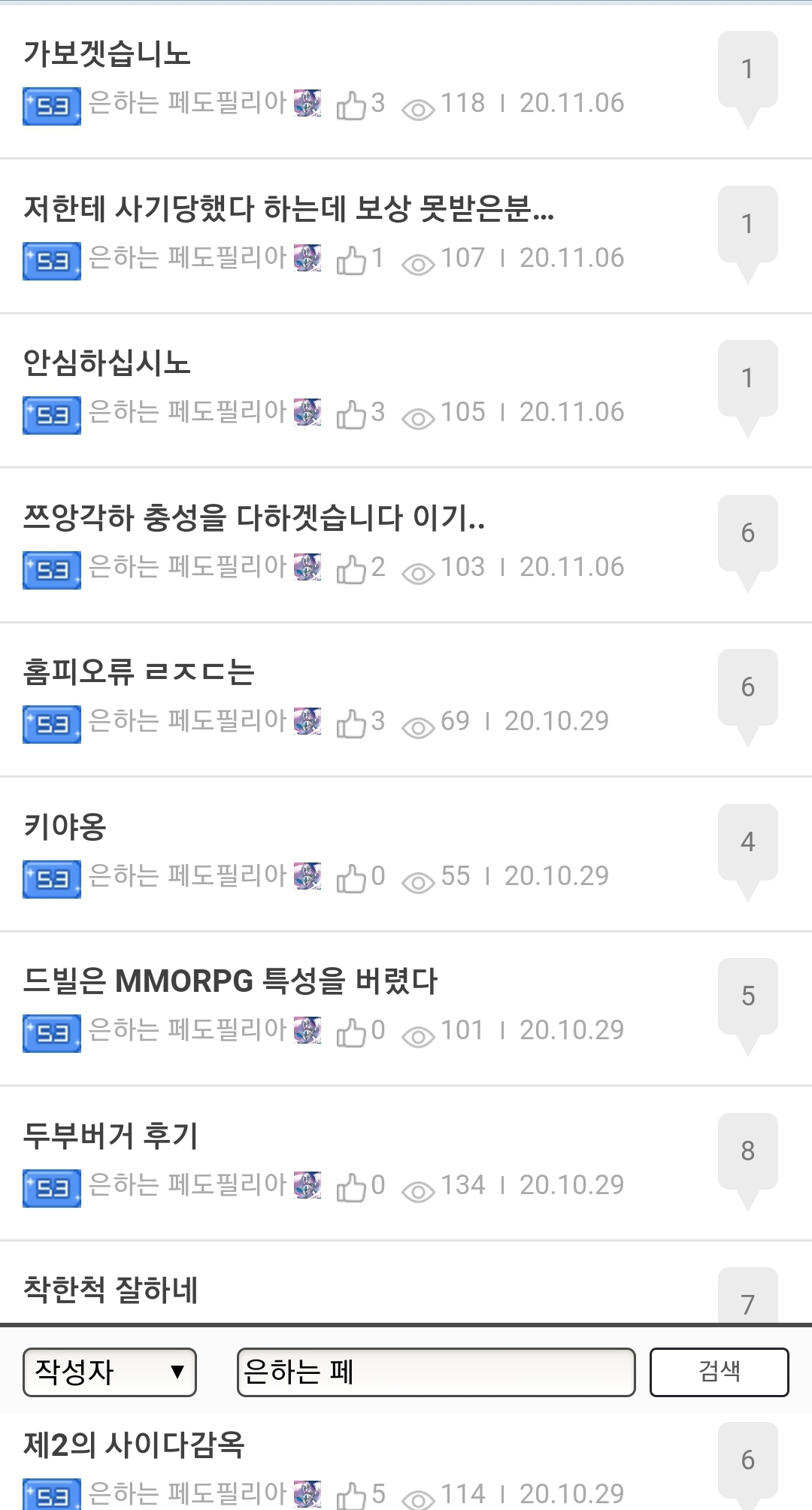Open the post 홈피오류 ㄹㅈㄷ는

point(139,672)
